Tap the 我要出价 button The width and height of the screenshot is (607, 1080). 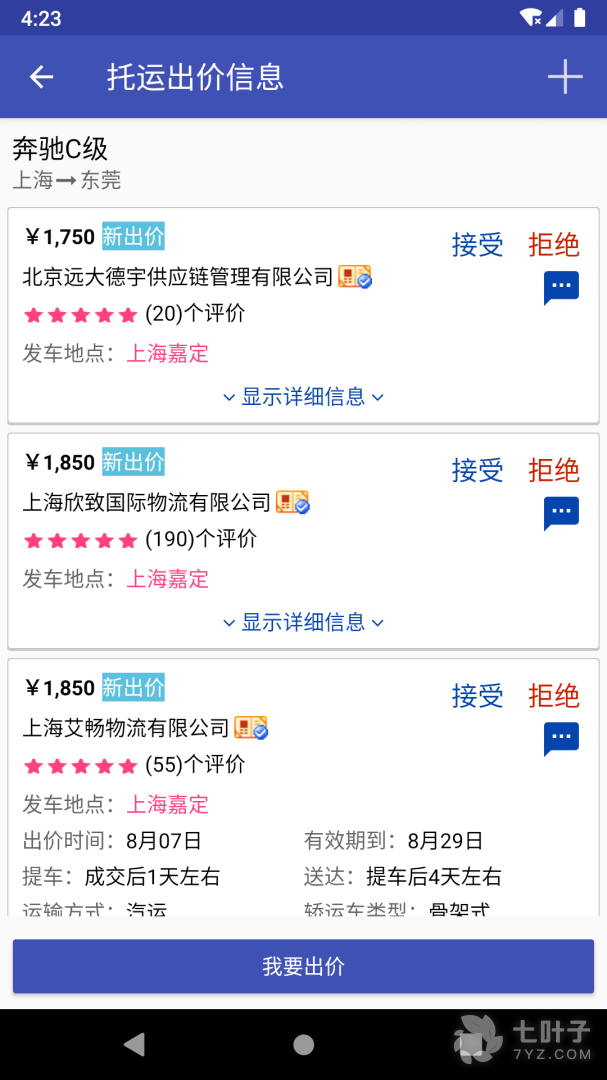pos(303,966)
